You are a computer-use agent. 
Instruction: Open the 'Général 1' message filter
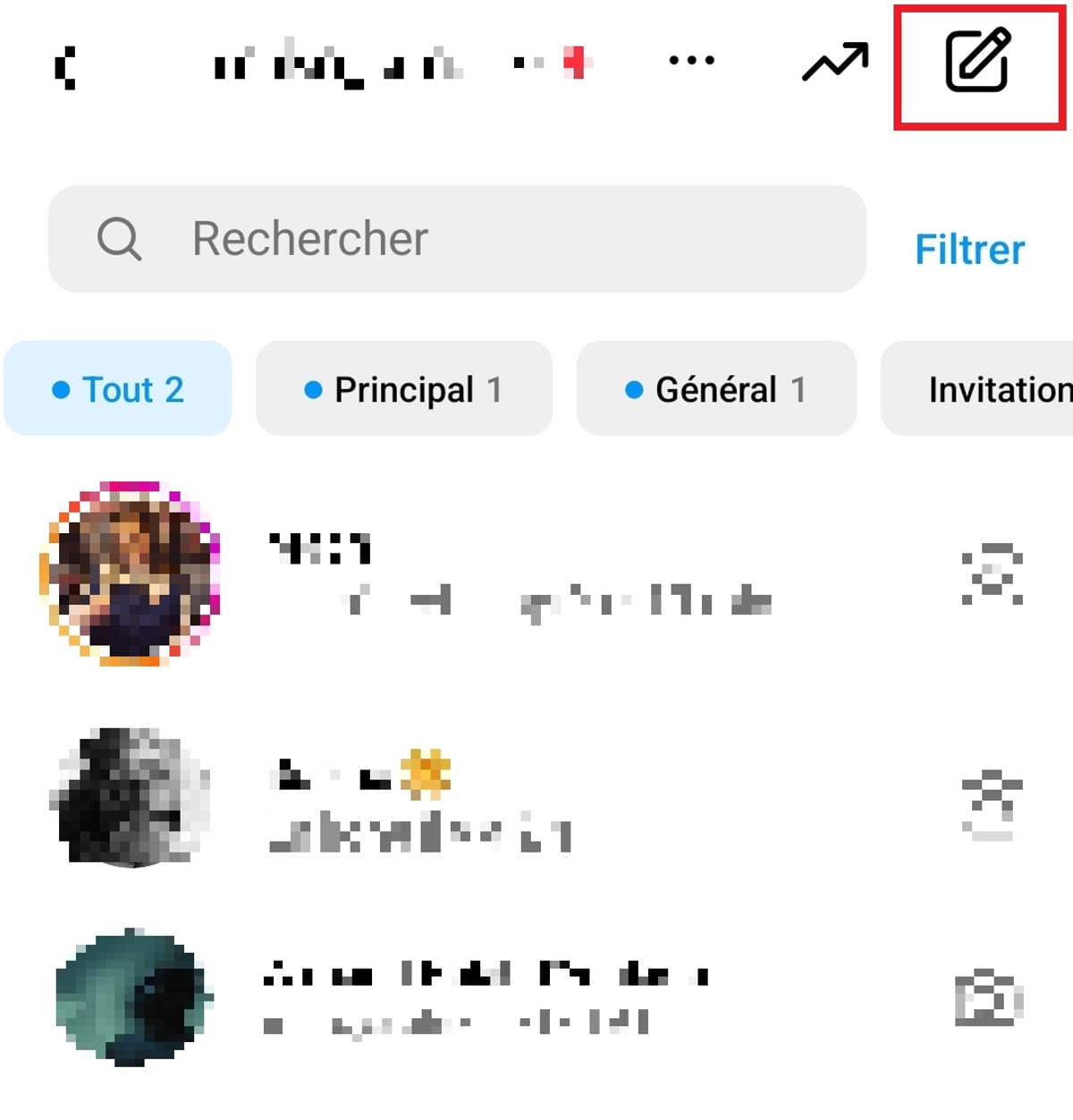coord(715,388)
